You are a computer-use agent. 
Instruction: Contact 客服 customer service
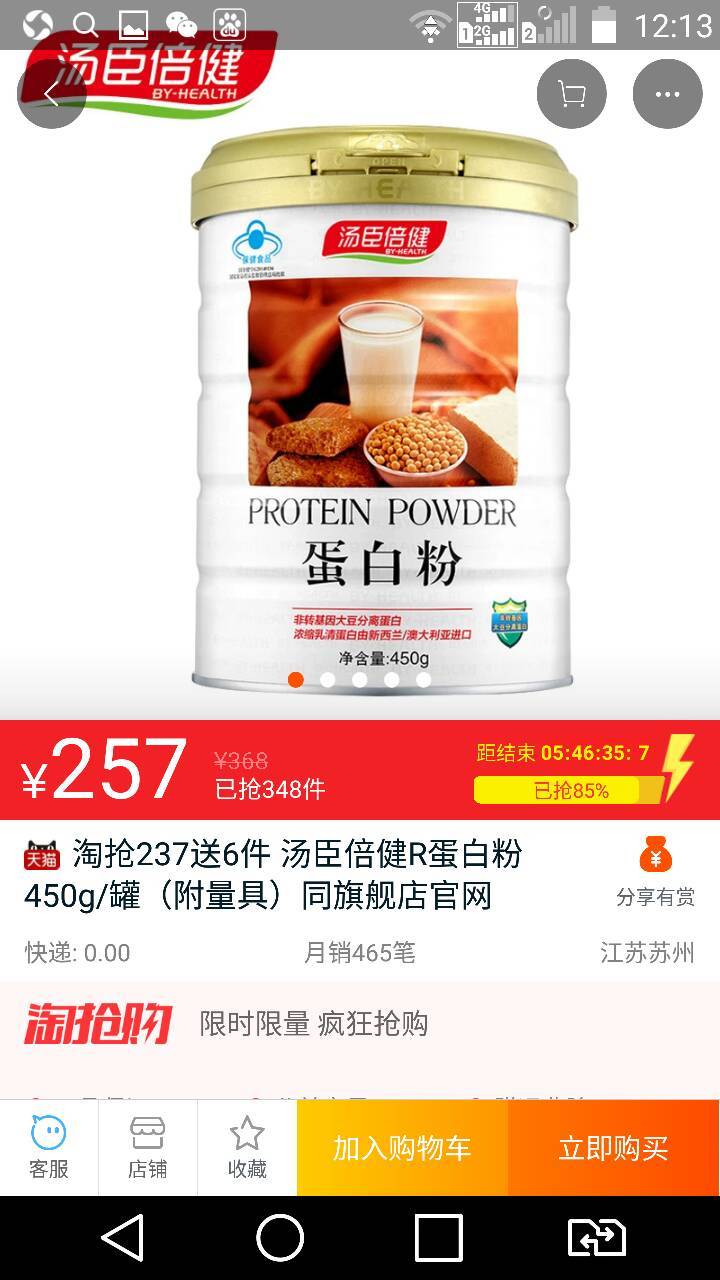[x=48, y=1148]
